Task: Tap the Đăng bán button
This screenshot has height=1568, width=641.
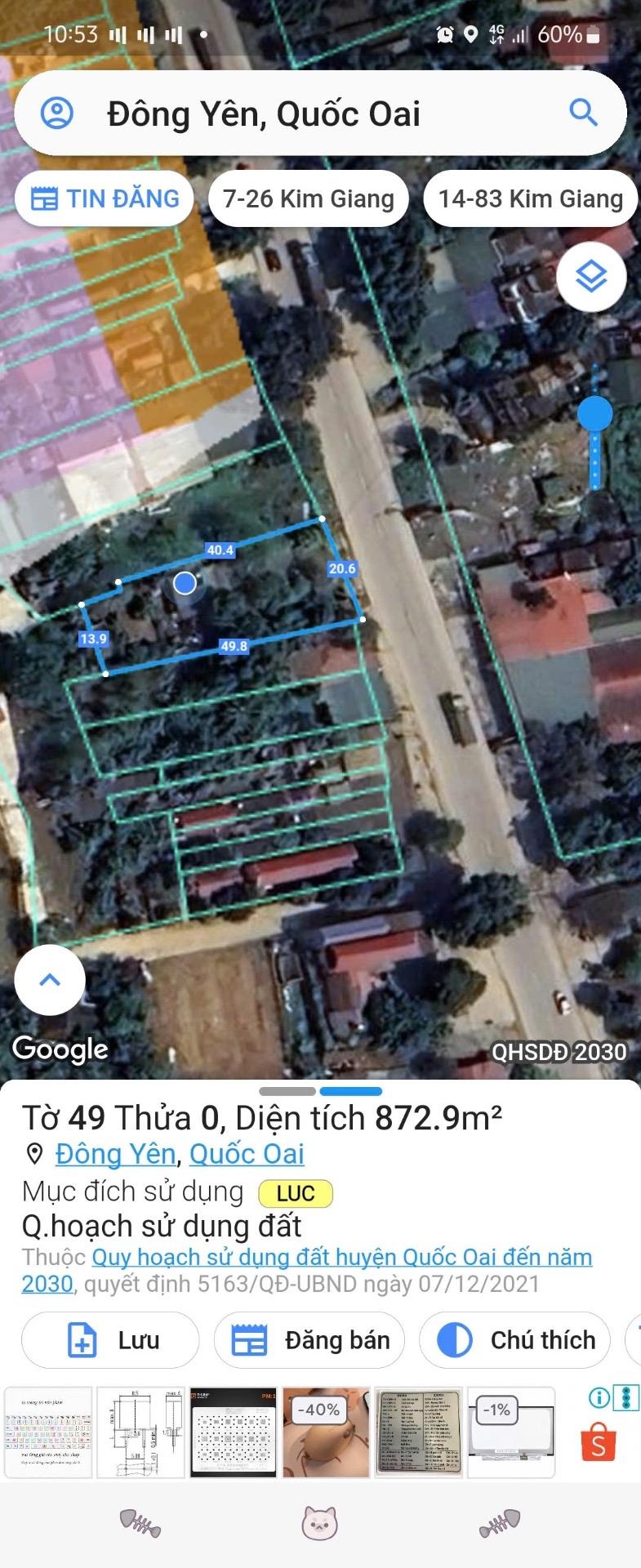Action: [x=309, y=1340]
